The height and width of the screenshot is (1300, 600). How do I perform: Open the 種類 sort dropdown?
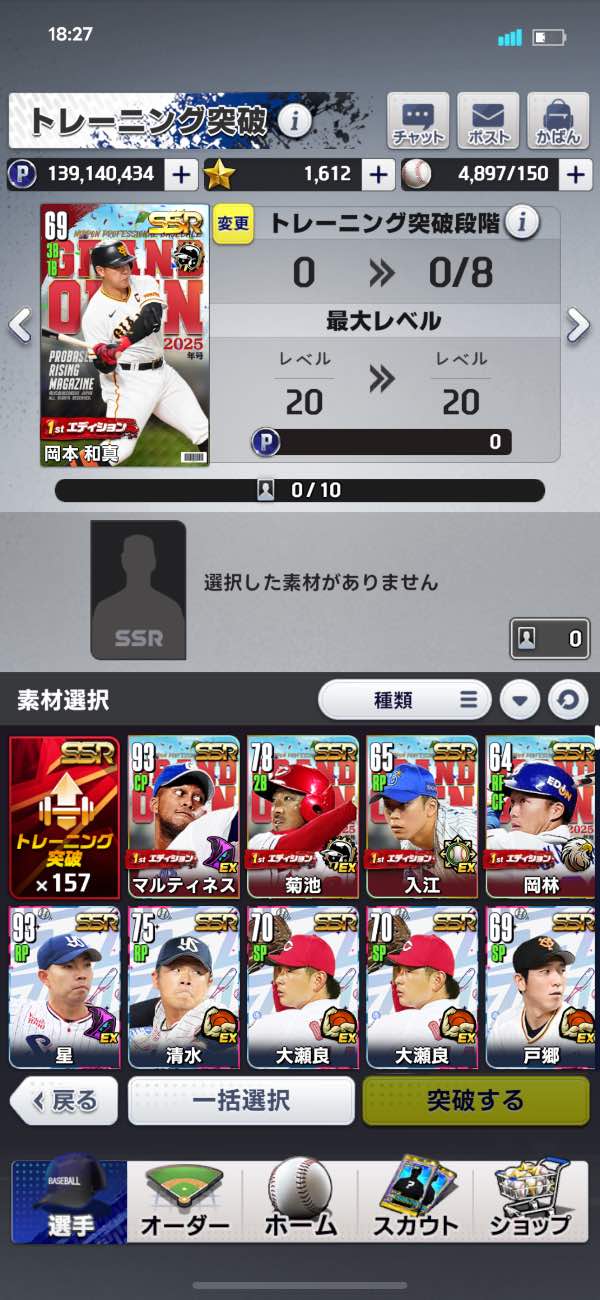(x=404, y=700)
